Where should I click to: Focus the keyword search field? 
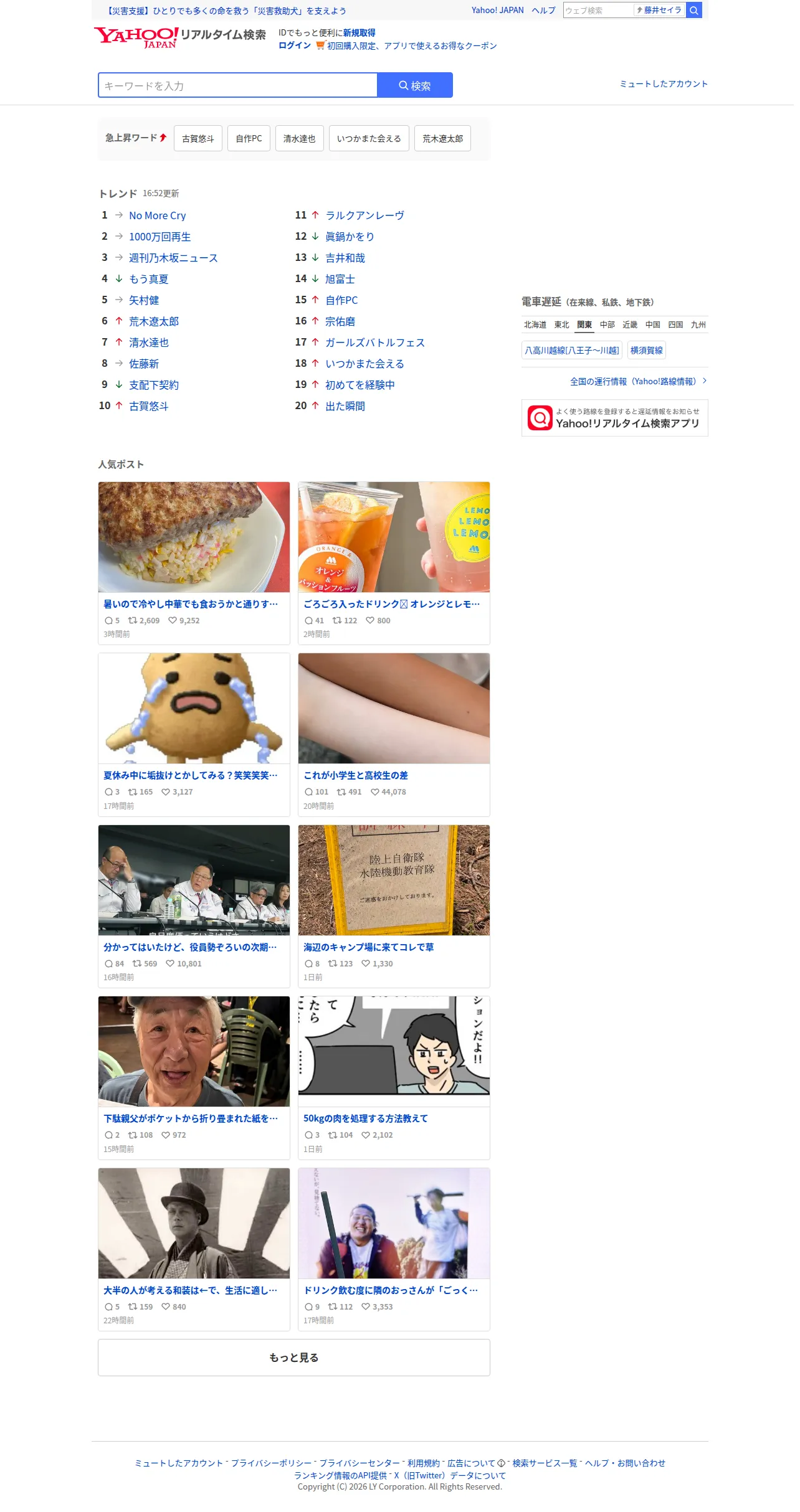[238, 85]
